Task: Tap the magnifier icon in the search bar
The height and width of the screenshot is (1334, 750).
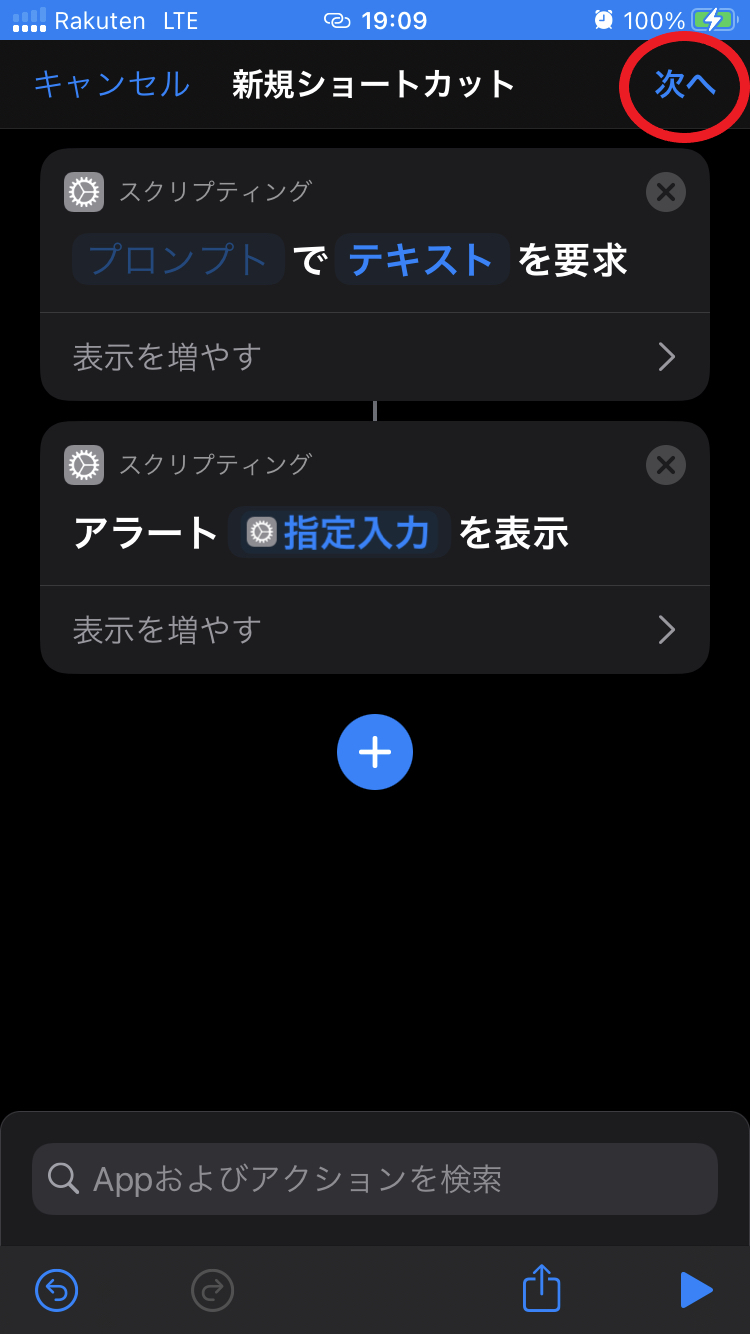Action: coord(64,1178)
